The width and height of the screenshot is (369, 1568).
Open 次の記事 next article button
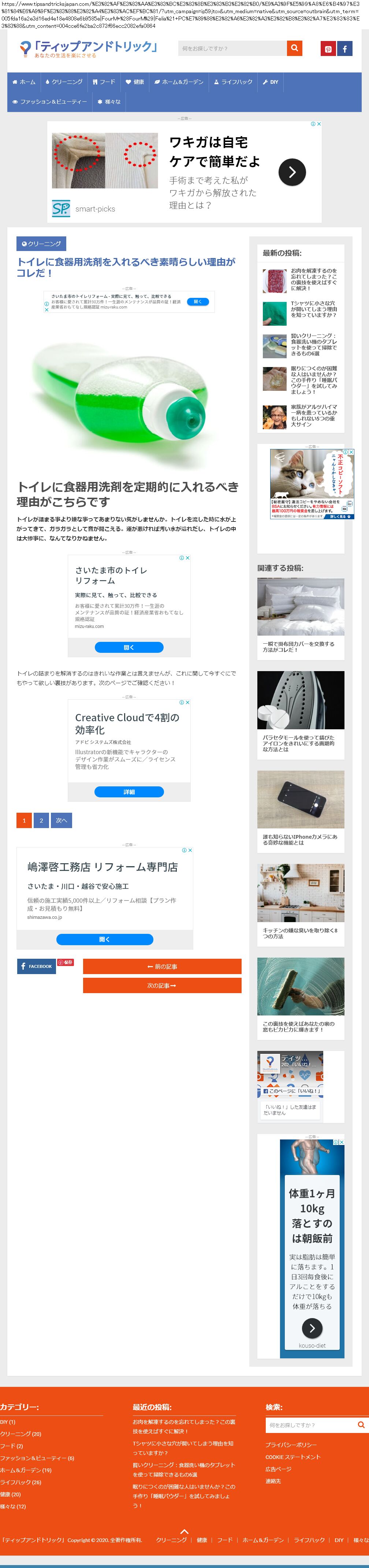pos(162,985)
